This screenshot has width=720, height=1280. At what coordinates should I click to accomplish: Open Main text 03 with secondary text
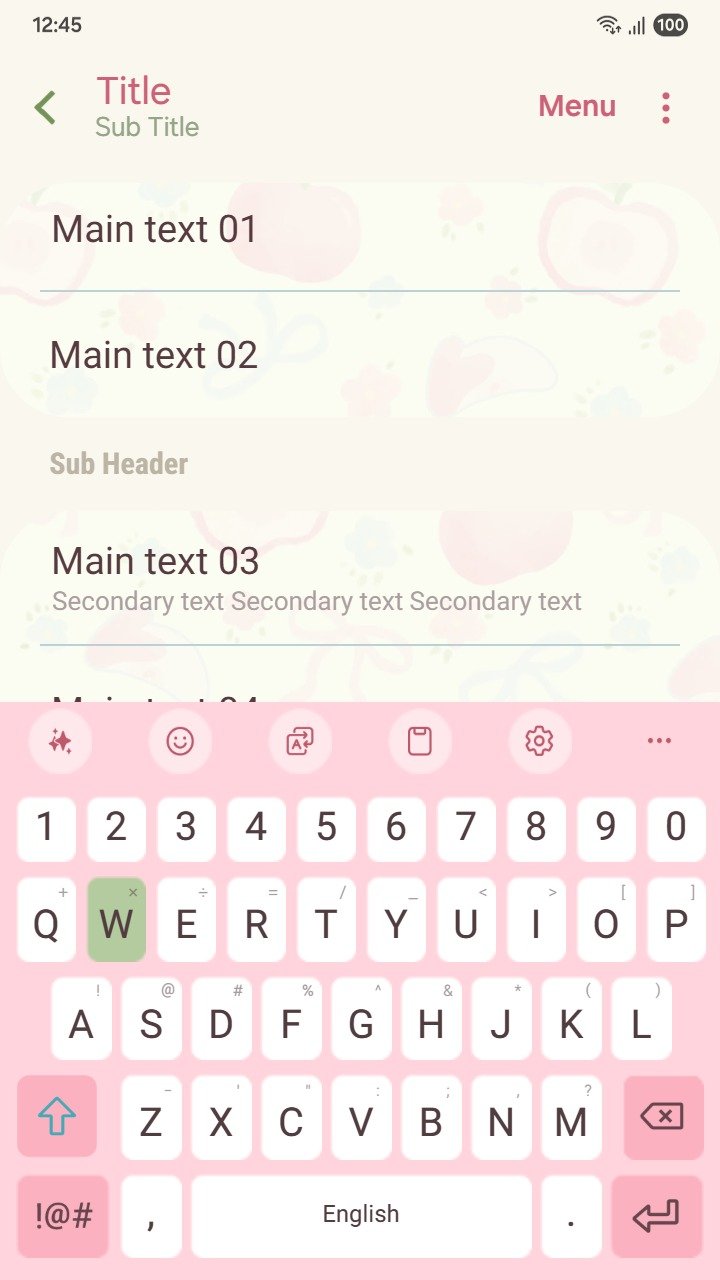(360, 578)
